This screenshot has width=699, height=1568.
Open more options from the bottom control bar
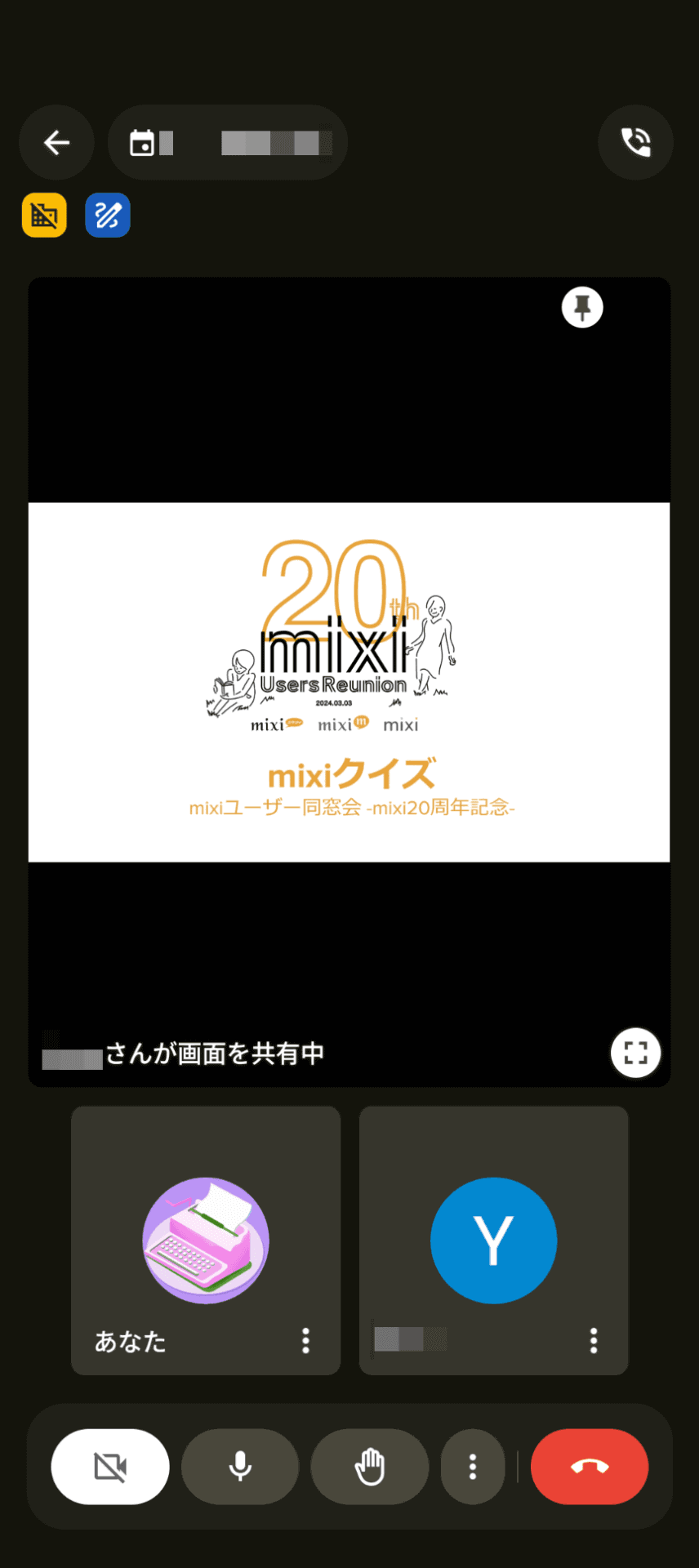coord(473,1467)
